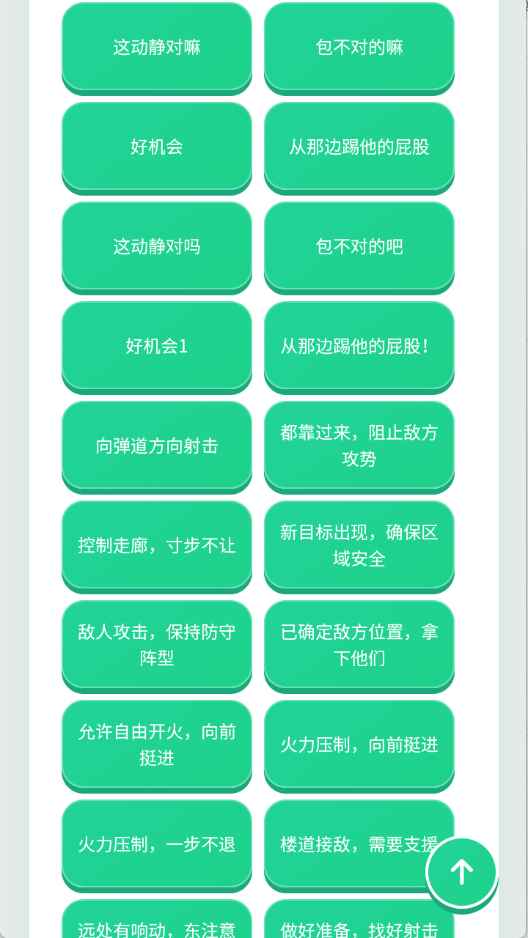
Task: Select 控制走廊，寸步不让
Action: [157, 546]
